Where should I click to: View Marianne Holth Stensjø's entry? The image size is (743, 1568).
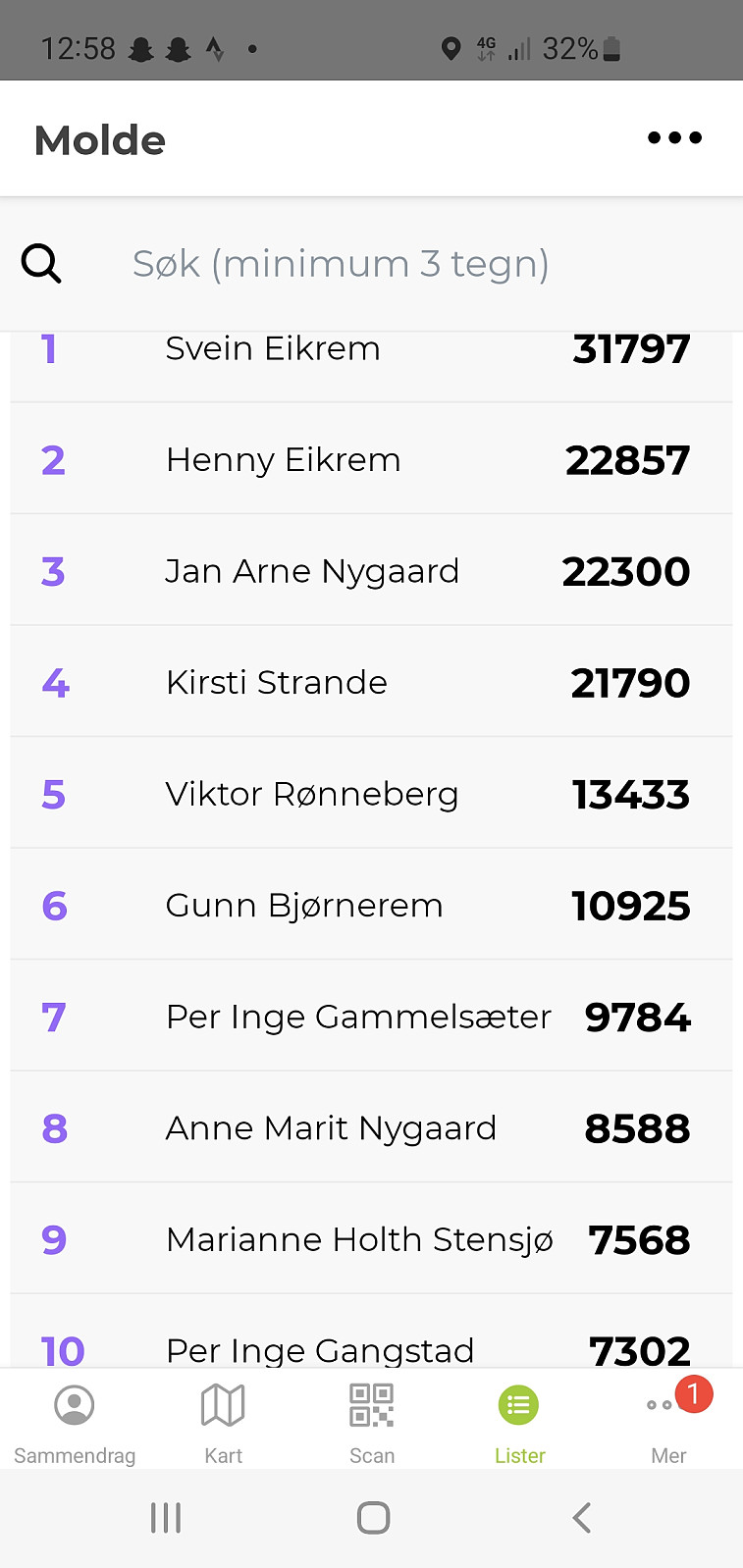[371, 1239]
